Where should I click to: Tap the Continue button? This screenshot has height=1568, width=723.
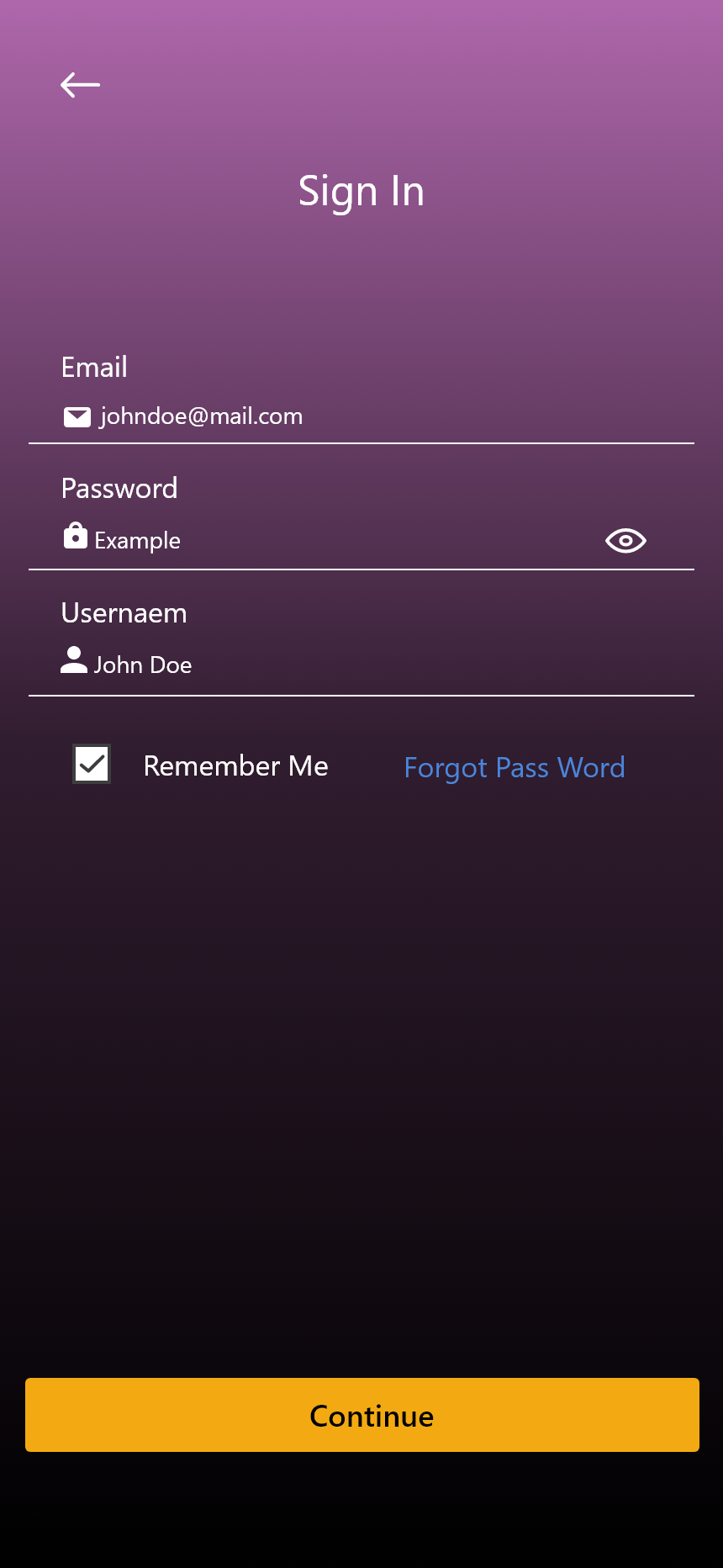point(362,1415)
